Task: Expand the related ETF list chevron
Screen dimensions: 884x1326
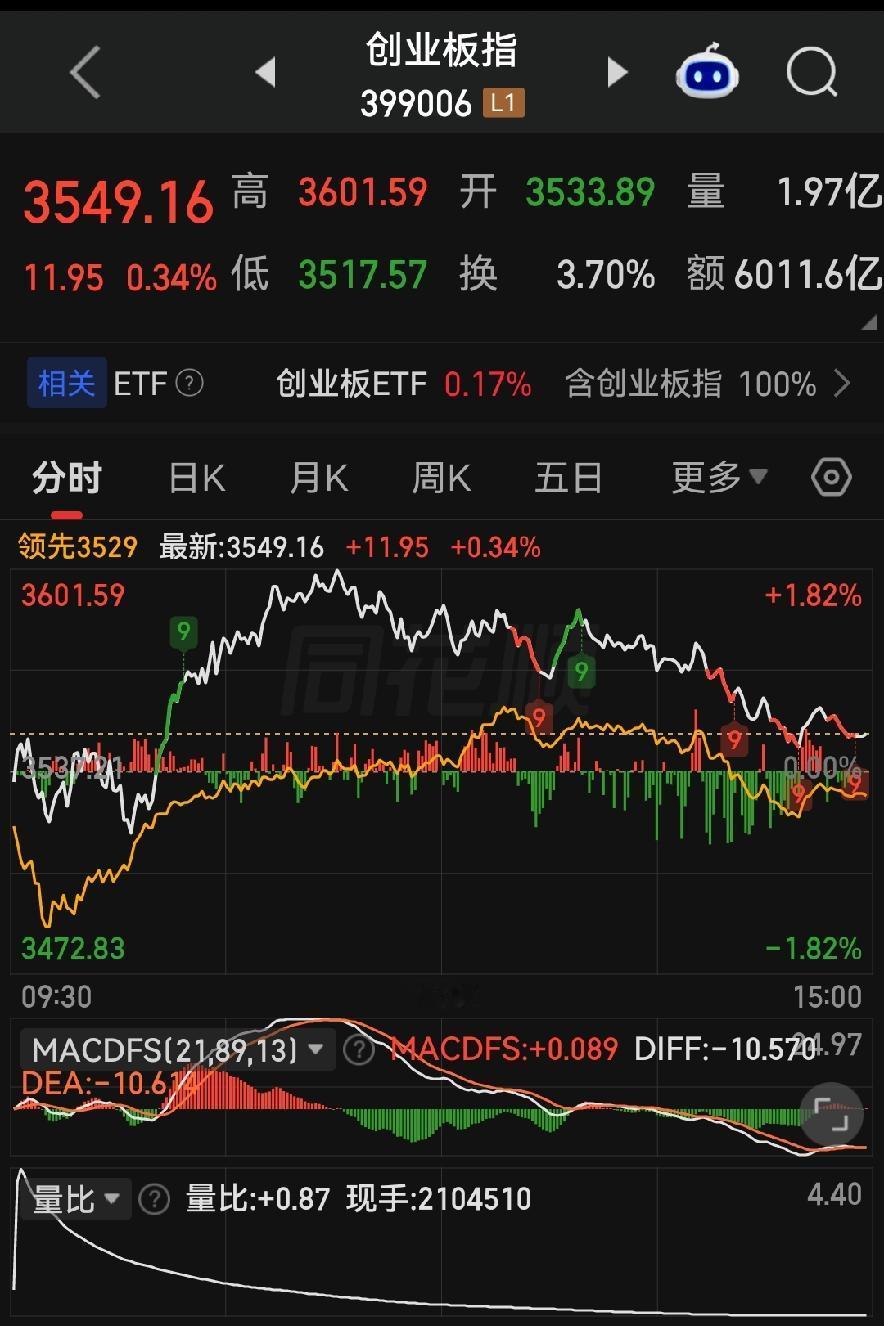Action: point(842,383)
